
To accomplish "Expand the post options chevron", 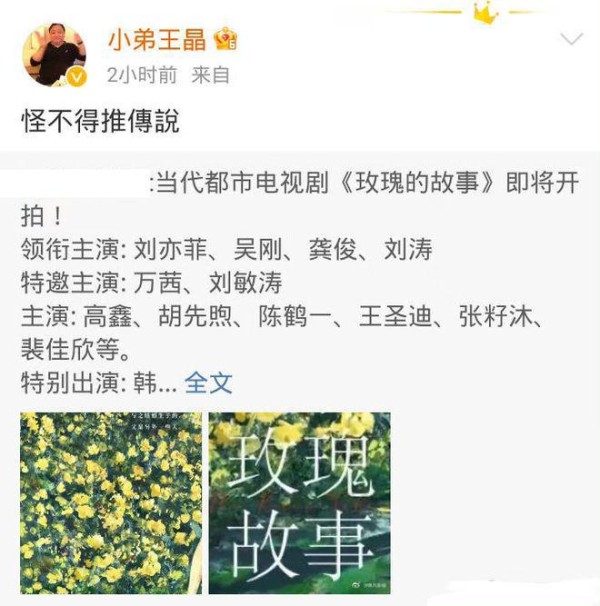I will [571, 40].
